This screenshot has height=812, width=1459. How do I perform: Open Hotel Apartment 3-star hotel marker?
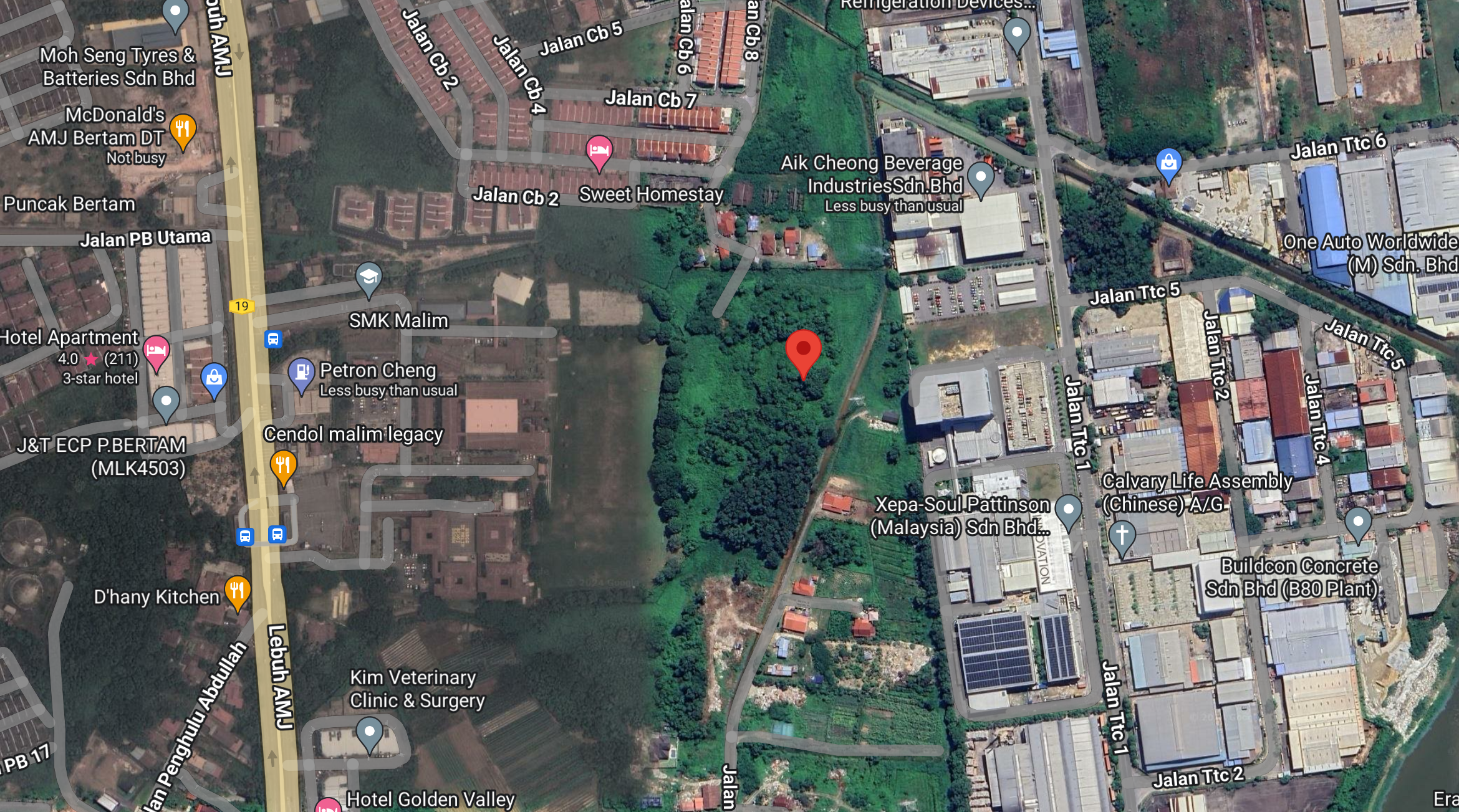(156, 351)
